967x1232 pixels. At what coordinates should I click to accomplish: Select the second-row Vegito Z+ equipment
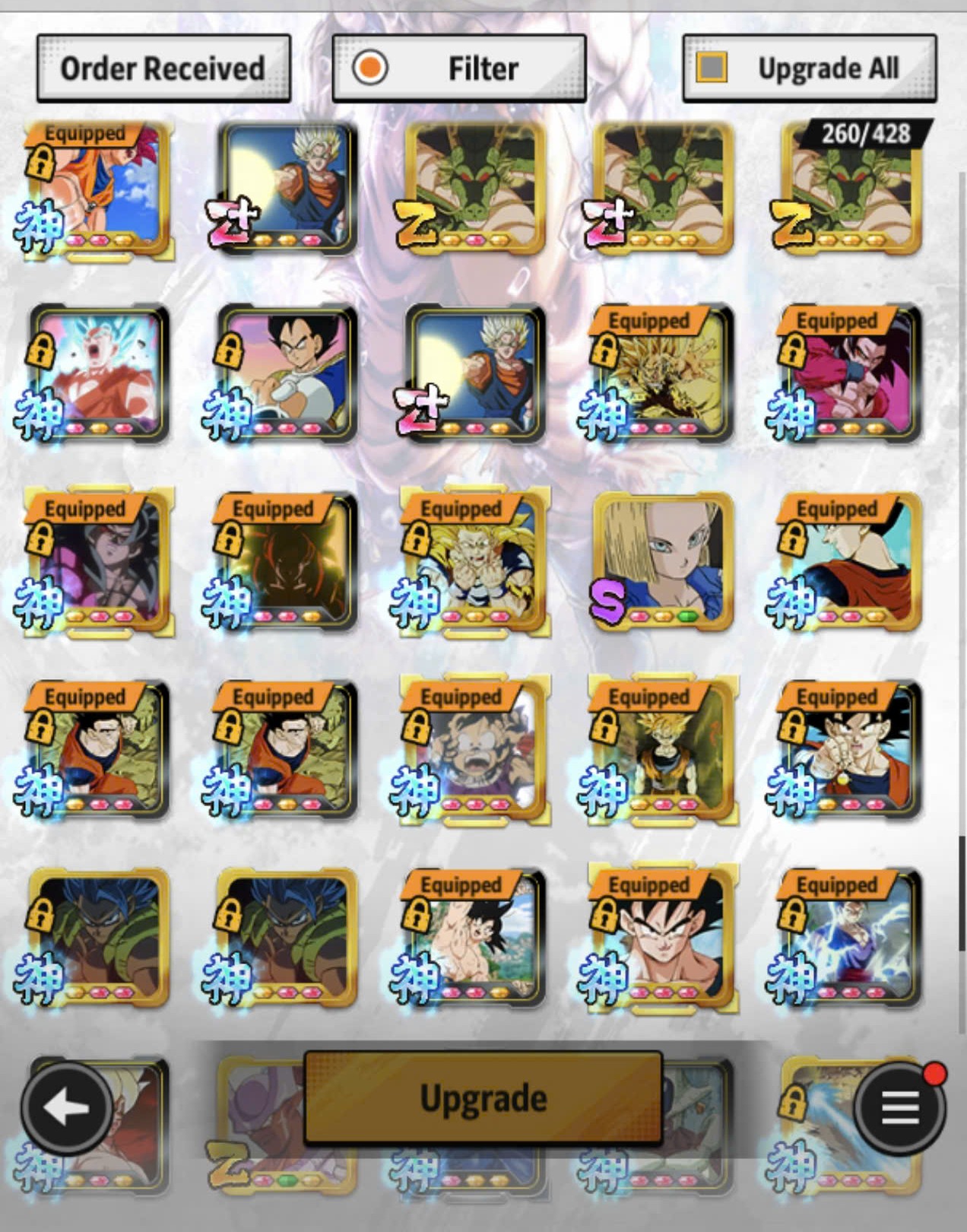click(475, 373)
